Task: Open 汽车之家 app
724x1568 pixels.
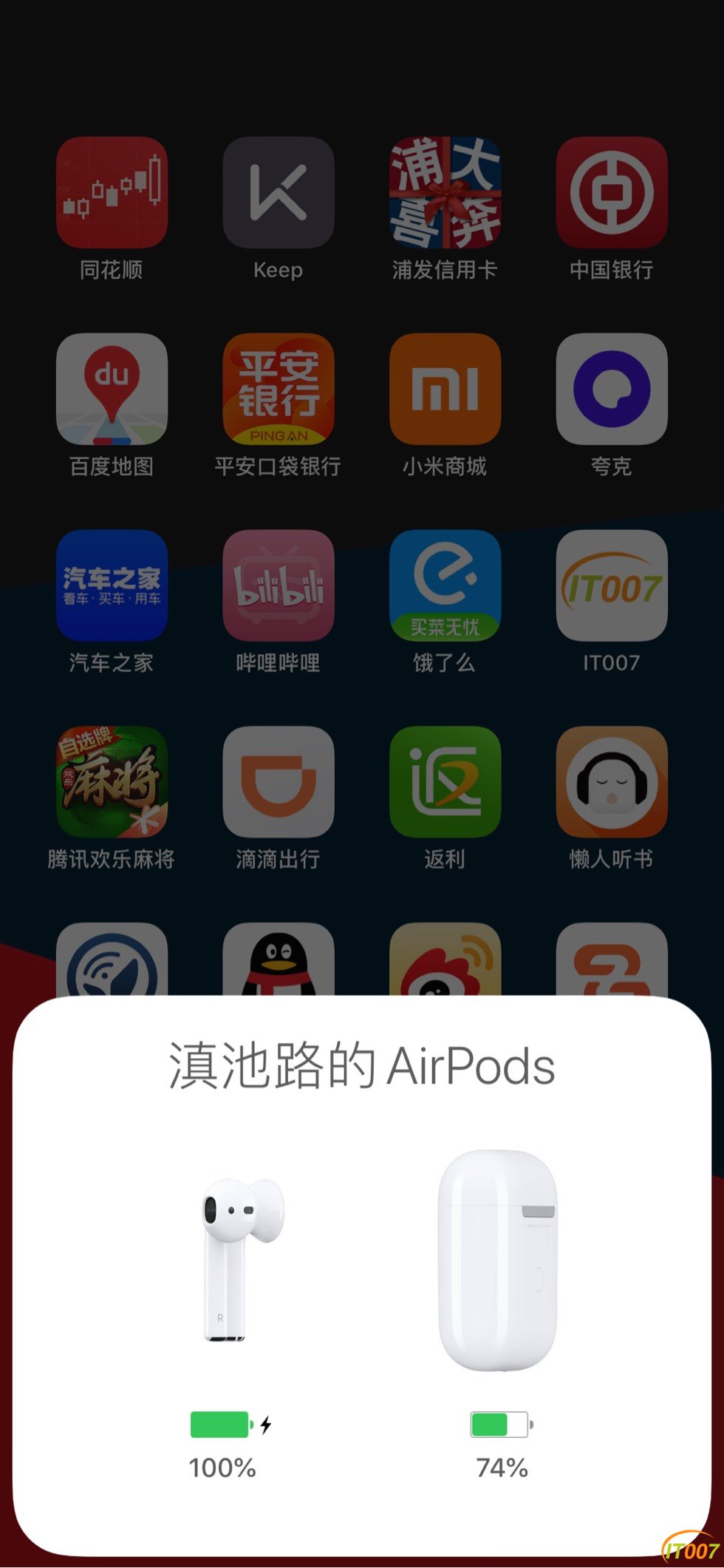Action: tap(112, 586)
